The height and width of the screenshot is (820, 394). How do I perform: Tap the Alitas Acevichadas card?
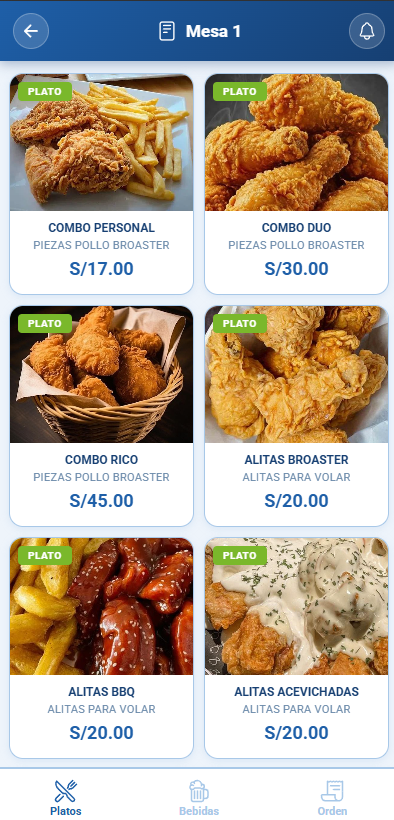point(296,648)
